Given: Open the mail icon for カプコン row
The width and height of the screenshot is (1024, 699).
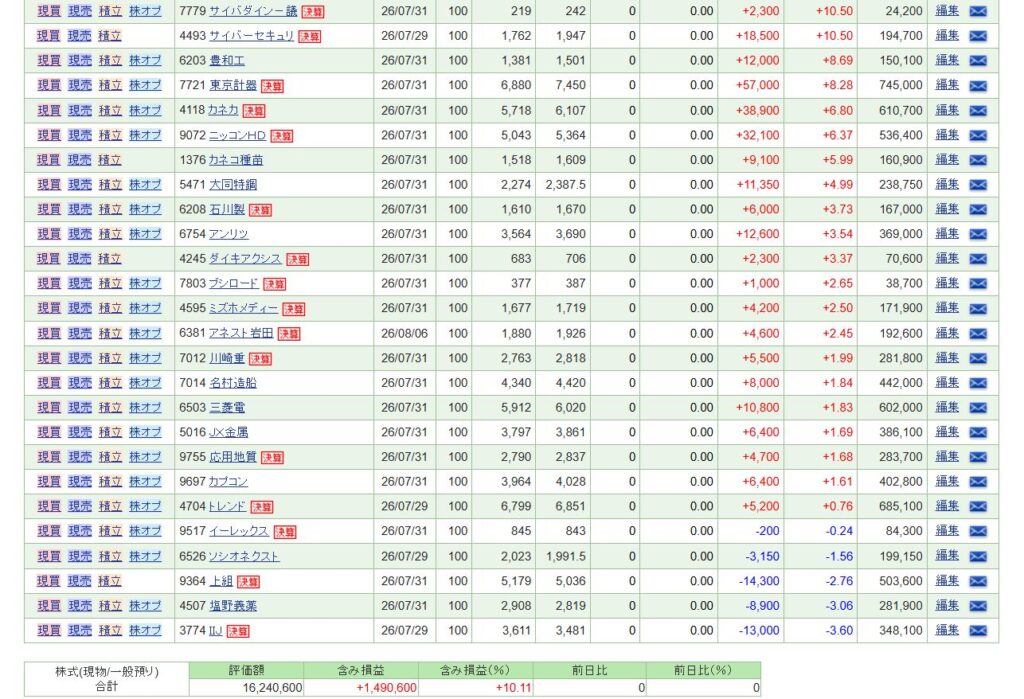Looking at the screenshot, I should pos(978,482).
